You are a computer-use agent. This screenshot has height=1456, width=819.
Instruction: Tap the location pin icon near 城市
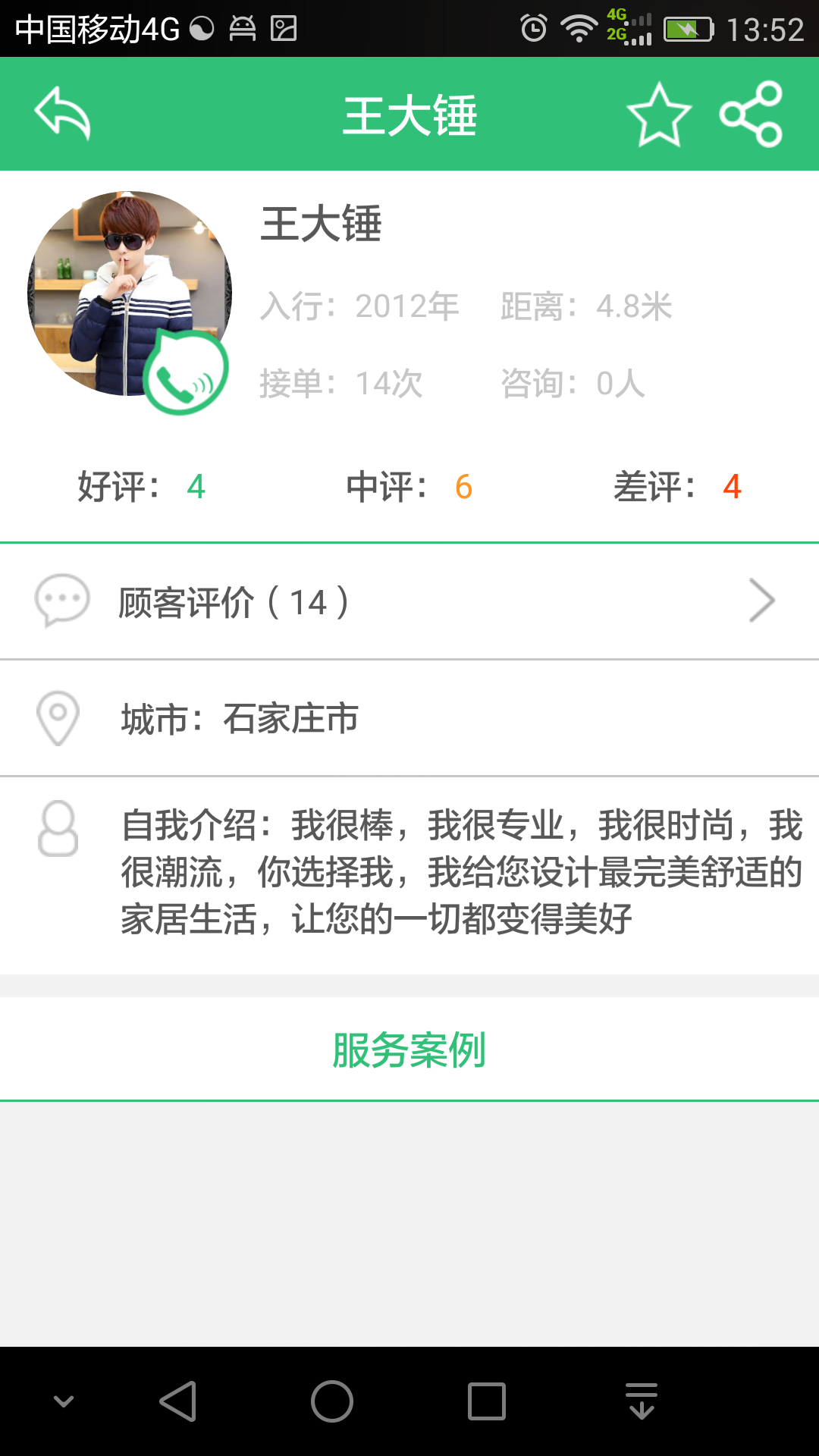coord(58,717)
